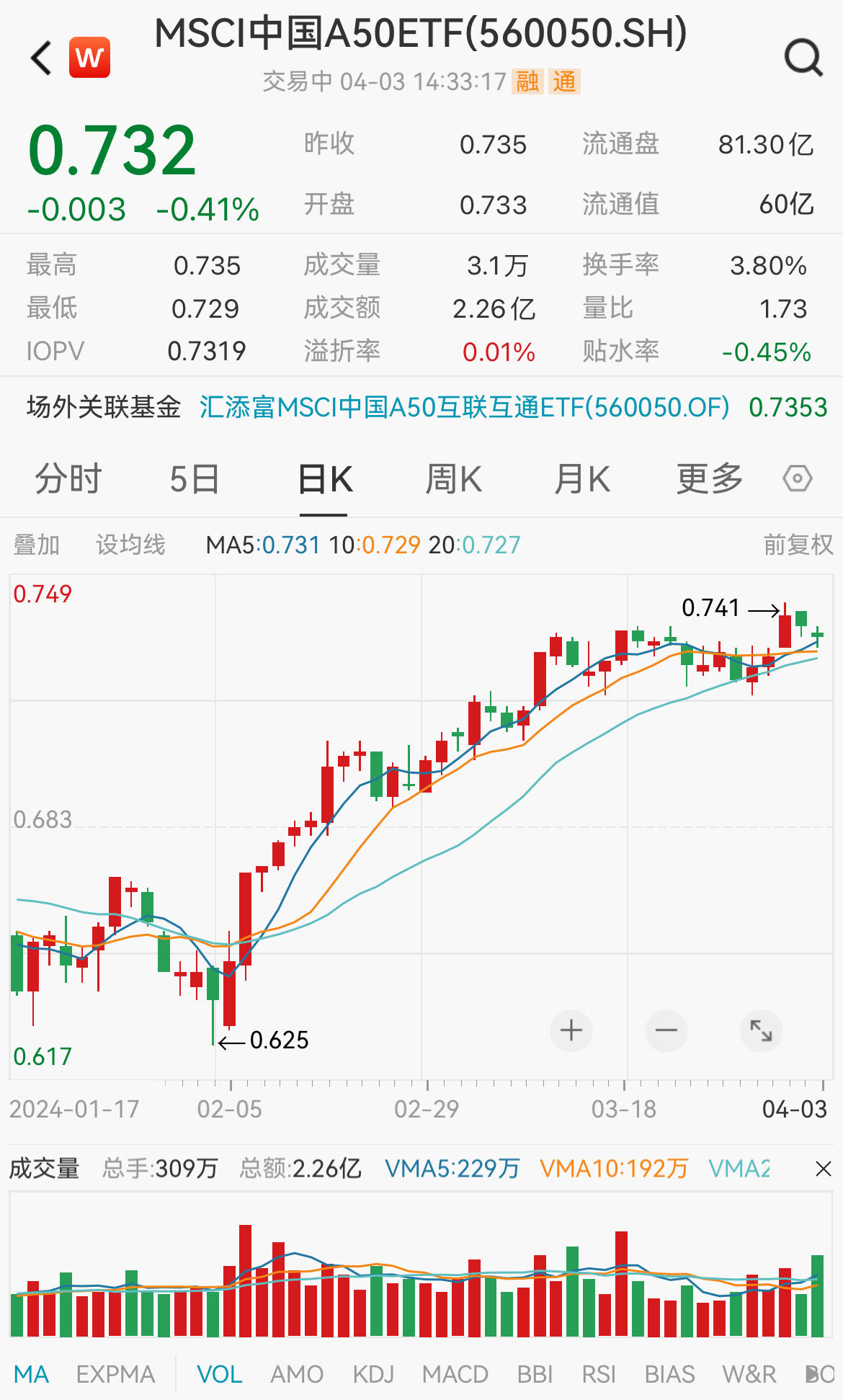Screen dimensions: 843x1400
Task: Open the 更多 chart period options
Action: click(x=709, y=479)
